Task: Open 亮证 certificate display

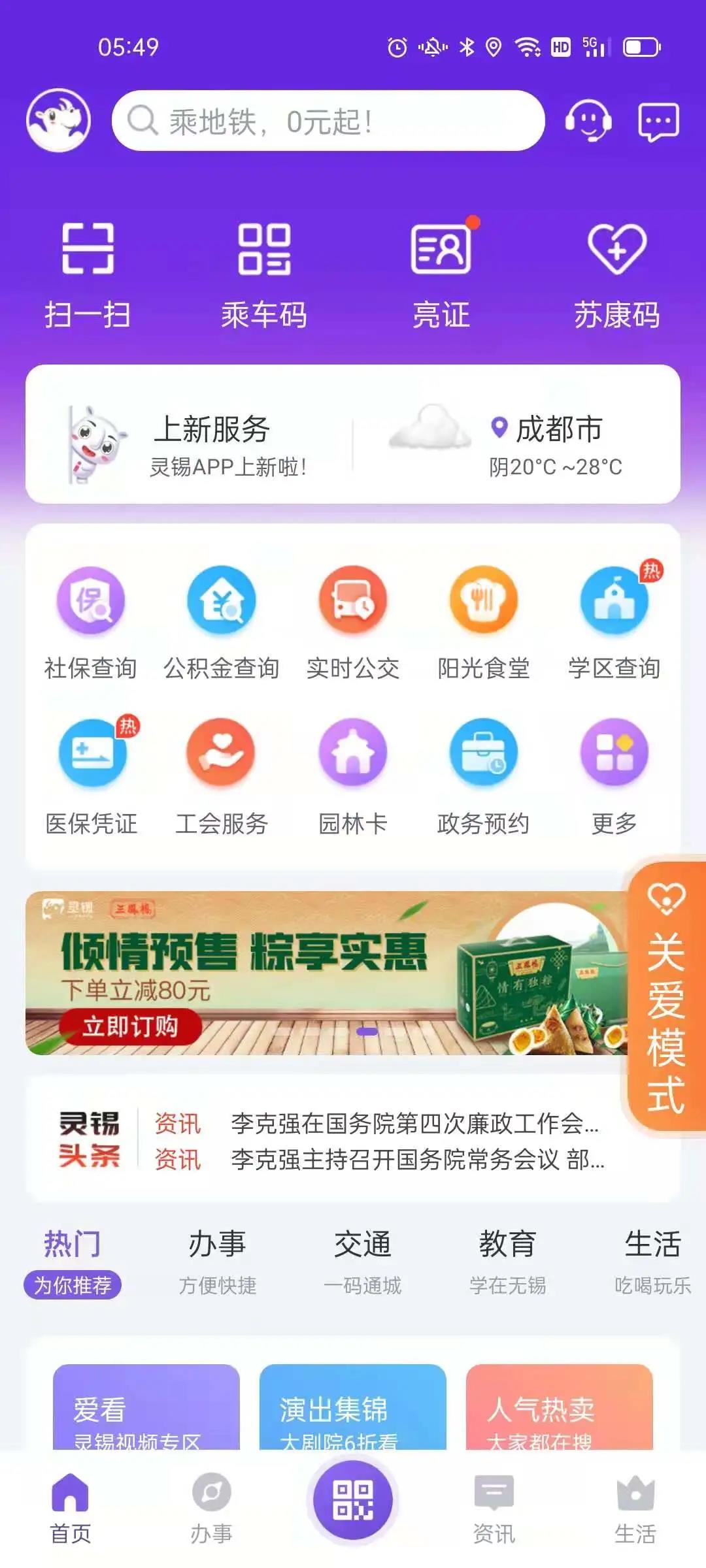Action: click(441, 276)
